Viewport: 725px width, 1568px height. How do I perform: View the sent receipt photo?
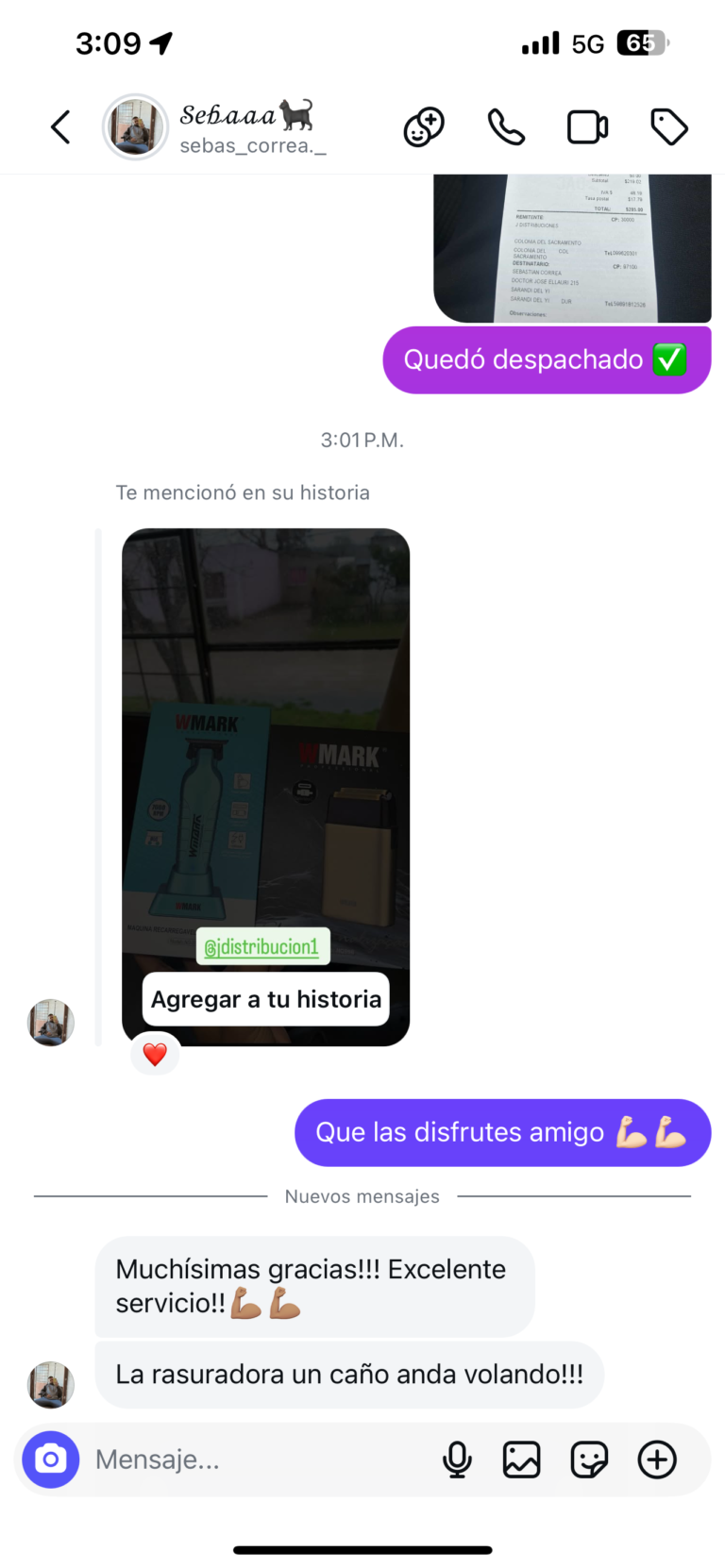coord(572,248)
